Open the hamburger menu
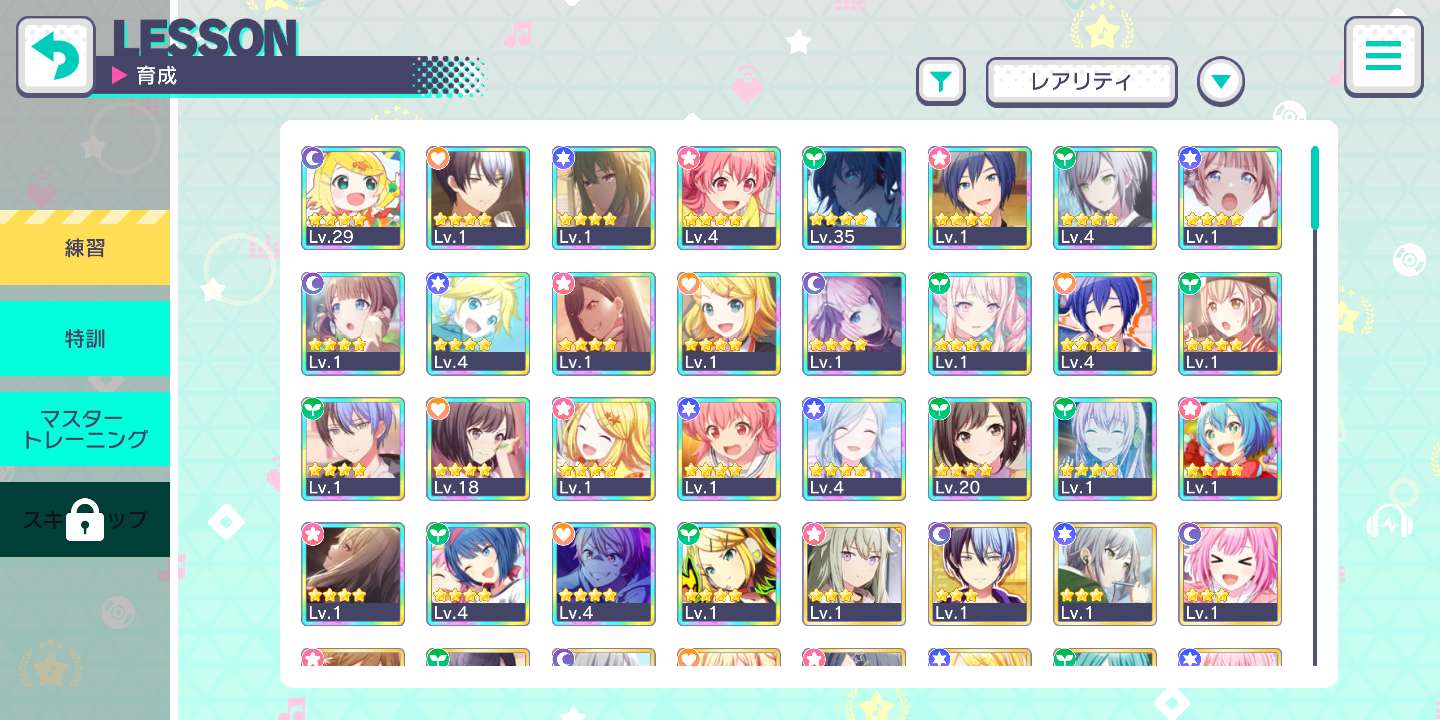The height and width of the screenshot is (720, 1440). click(1383, 56)
